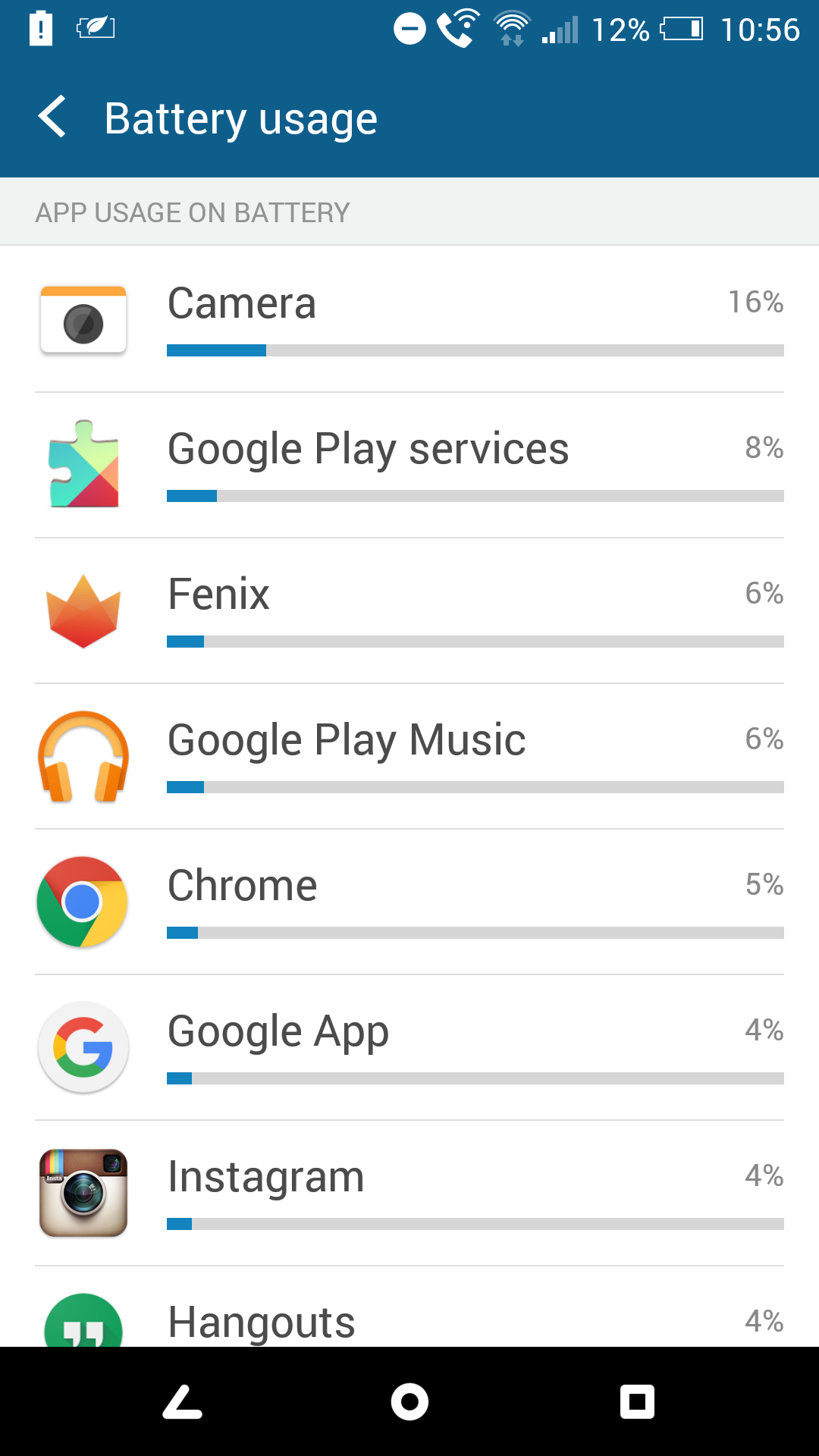
Task: Select the Google Play Music entry
Action: click(x=409, y=755)
